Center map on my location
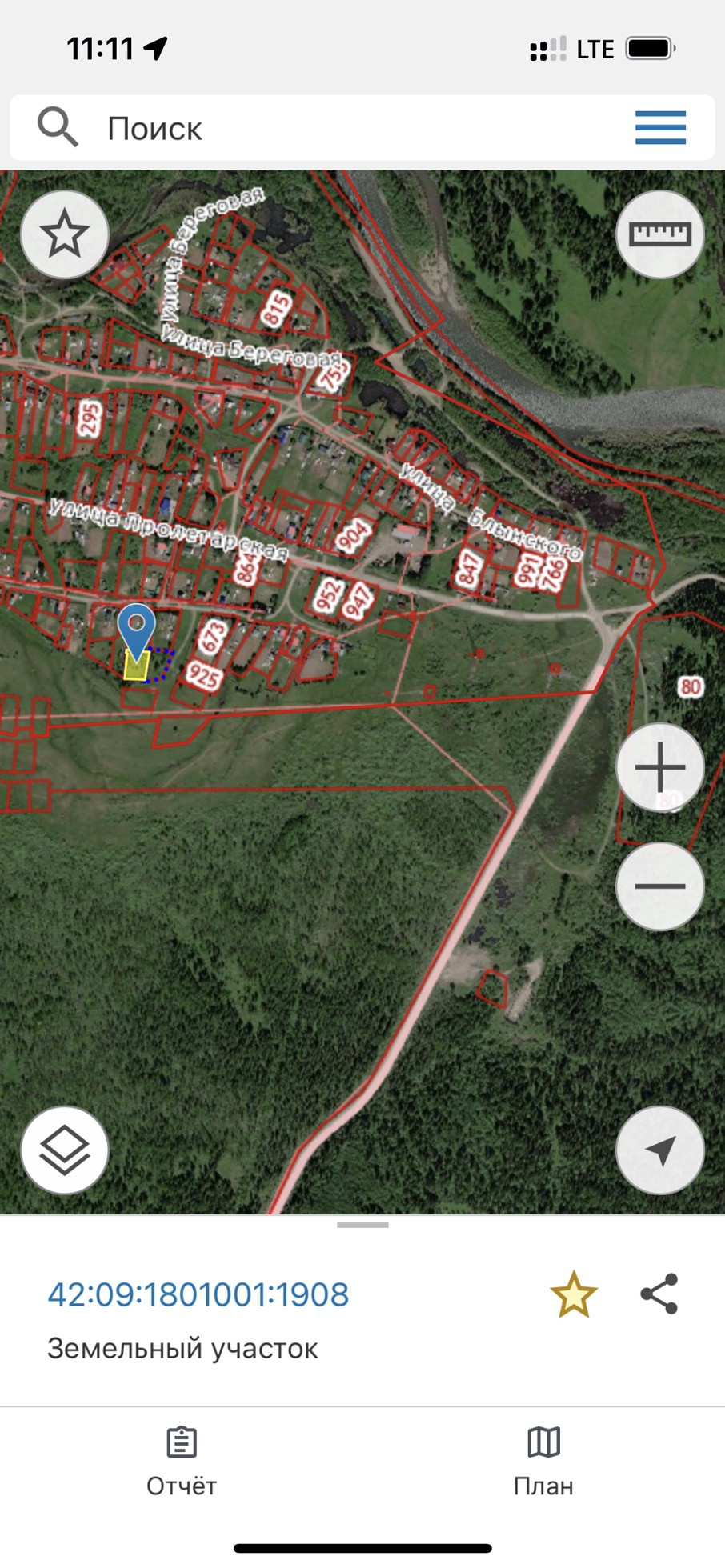 659,1150
